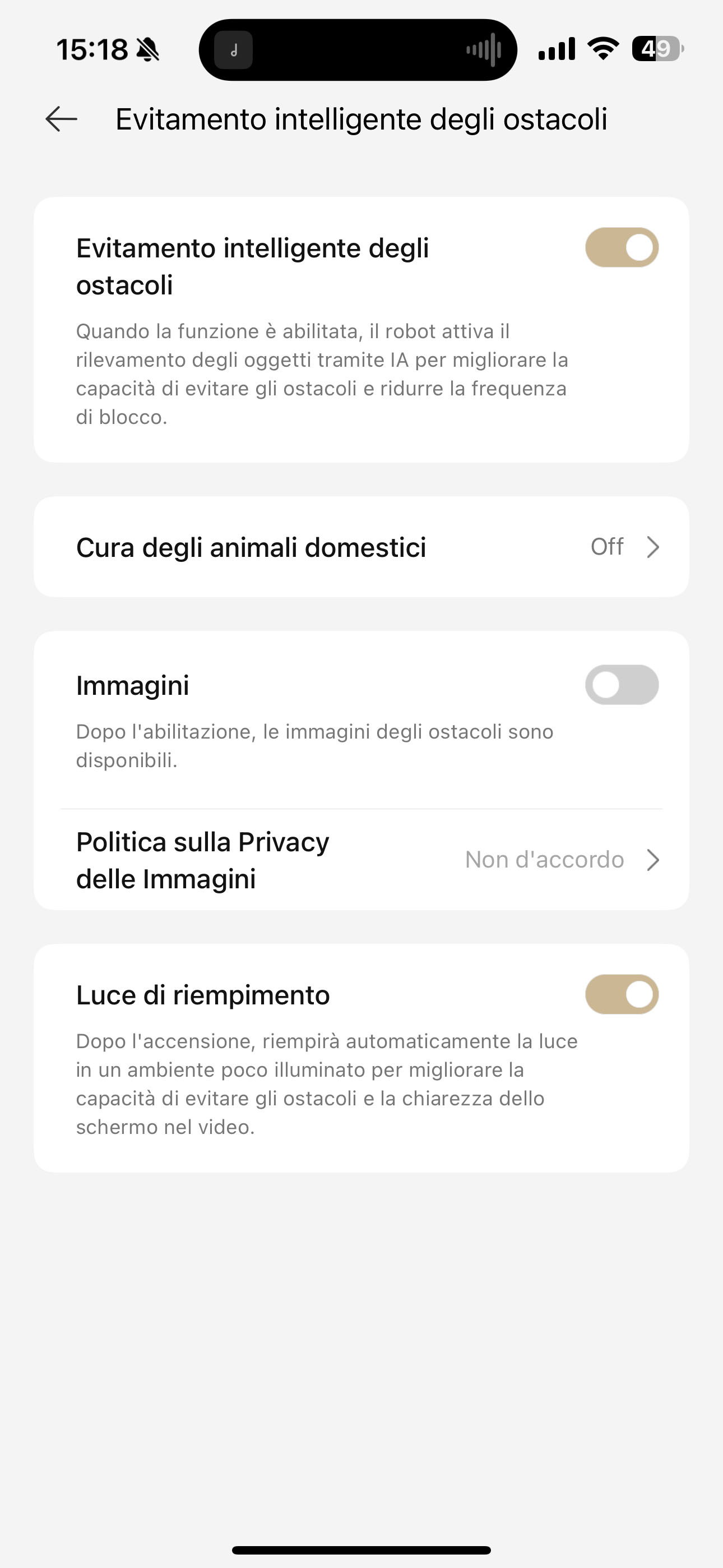Image resolution: width=723 pixels, height=1568 pixels.
Task: Disable Evitamento intelligente degli ostacoli switch
Action: (622, 248)
